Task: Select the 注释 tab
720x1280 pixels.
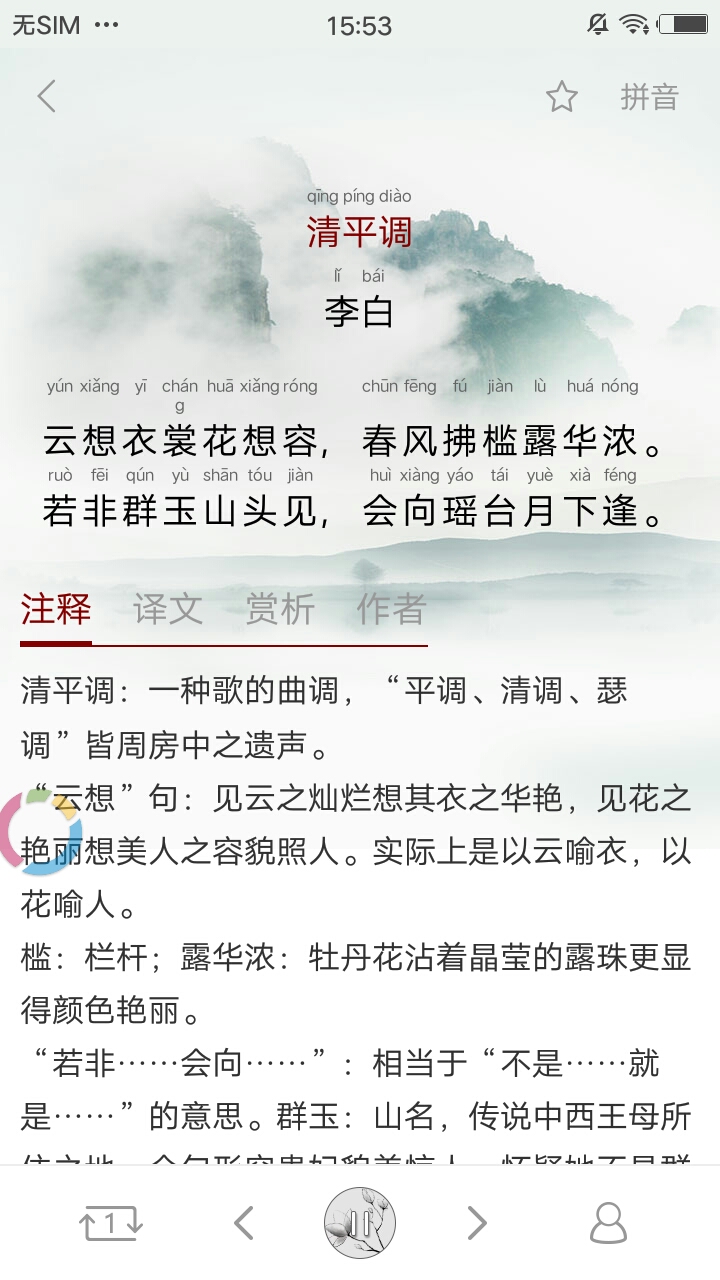Action: [56, 609]
